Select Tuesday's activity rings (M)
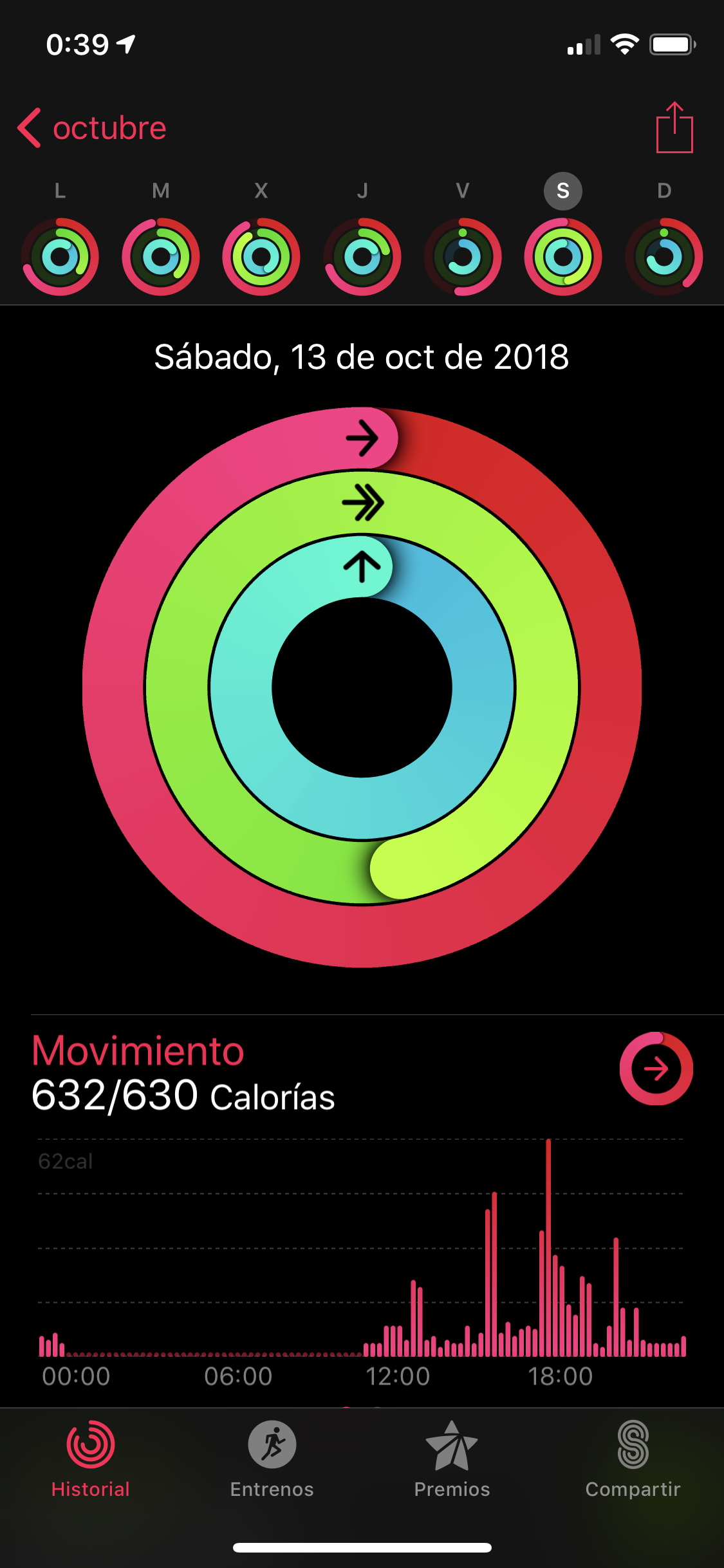 161,257
